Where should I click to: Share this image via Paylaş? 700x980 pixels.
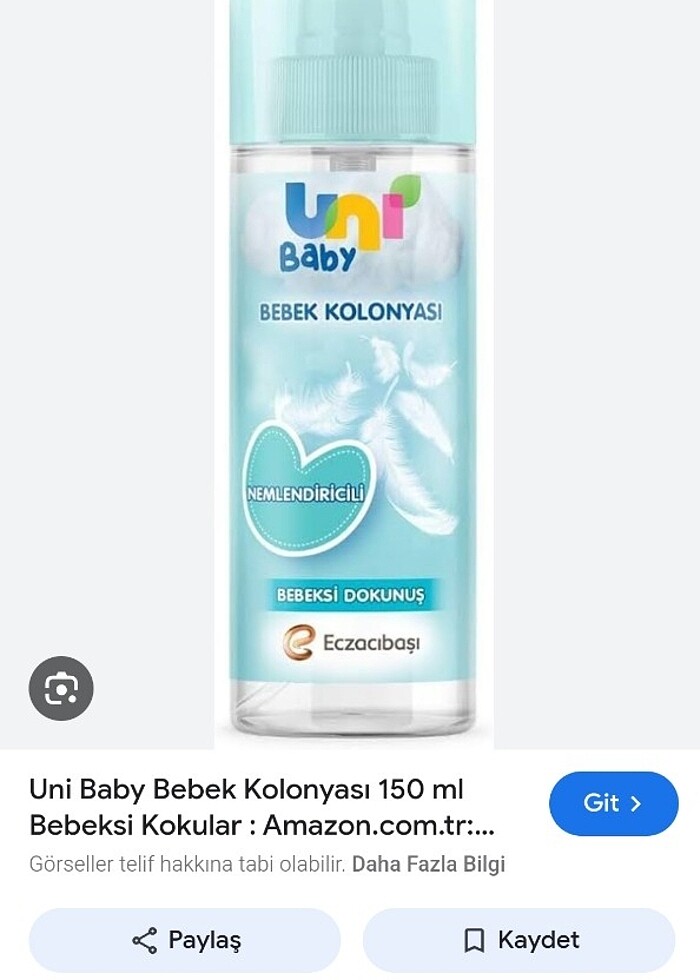coord(185,940)
